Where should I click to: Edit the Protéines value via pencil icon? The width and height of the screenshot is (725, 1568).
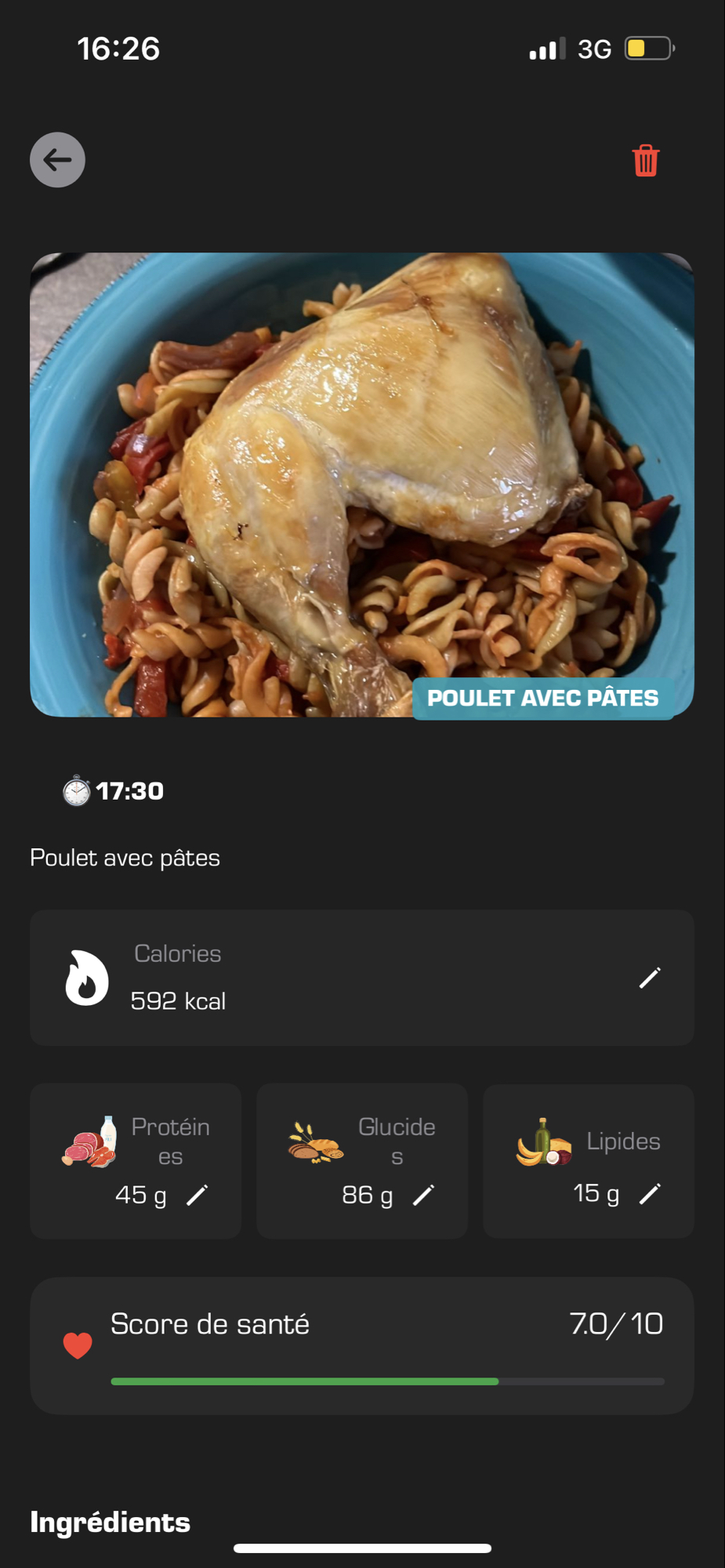198,1194
